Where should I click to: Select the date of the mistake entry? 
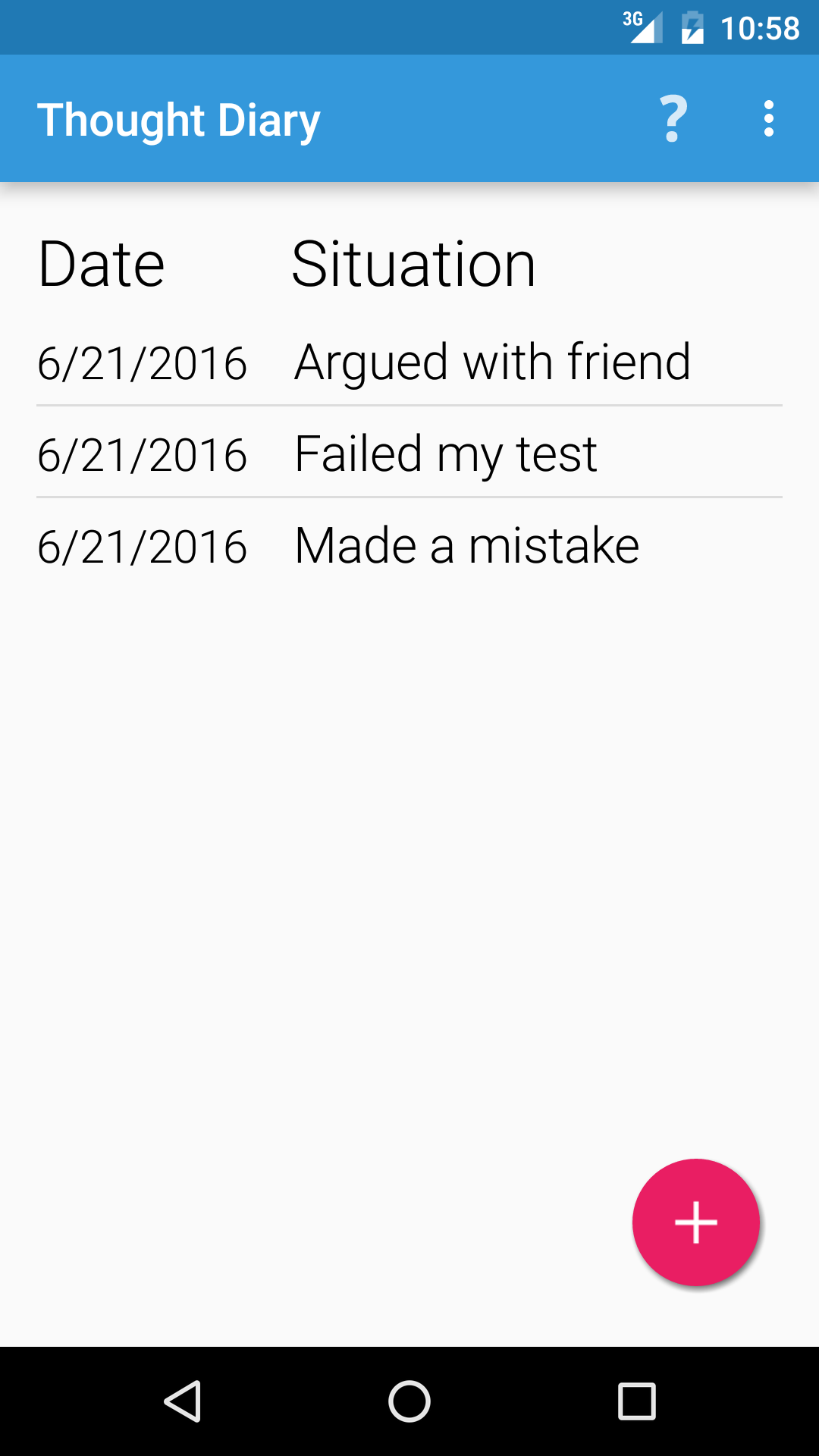click(143, 544)
